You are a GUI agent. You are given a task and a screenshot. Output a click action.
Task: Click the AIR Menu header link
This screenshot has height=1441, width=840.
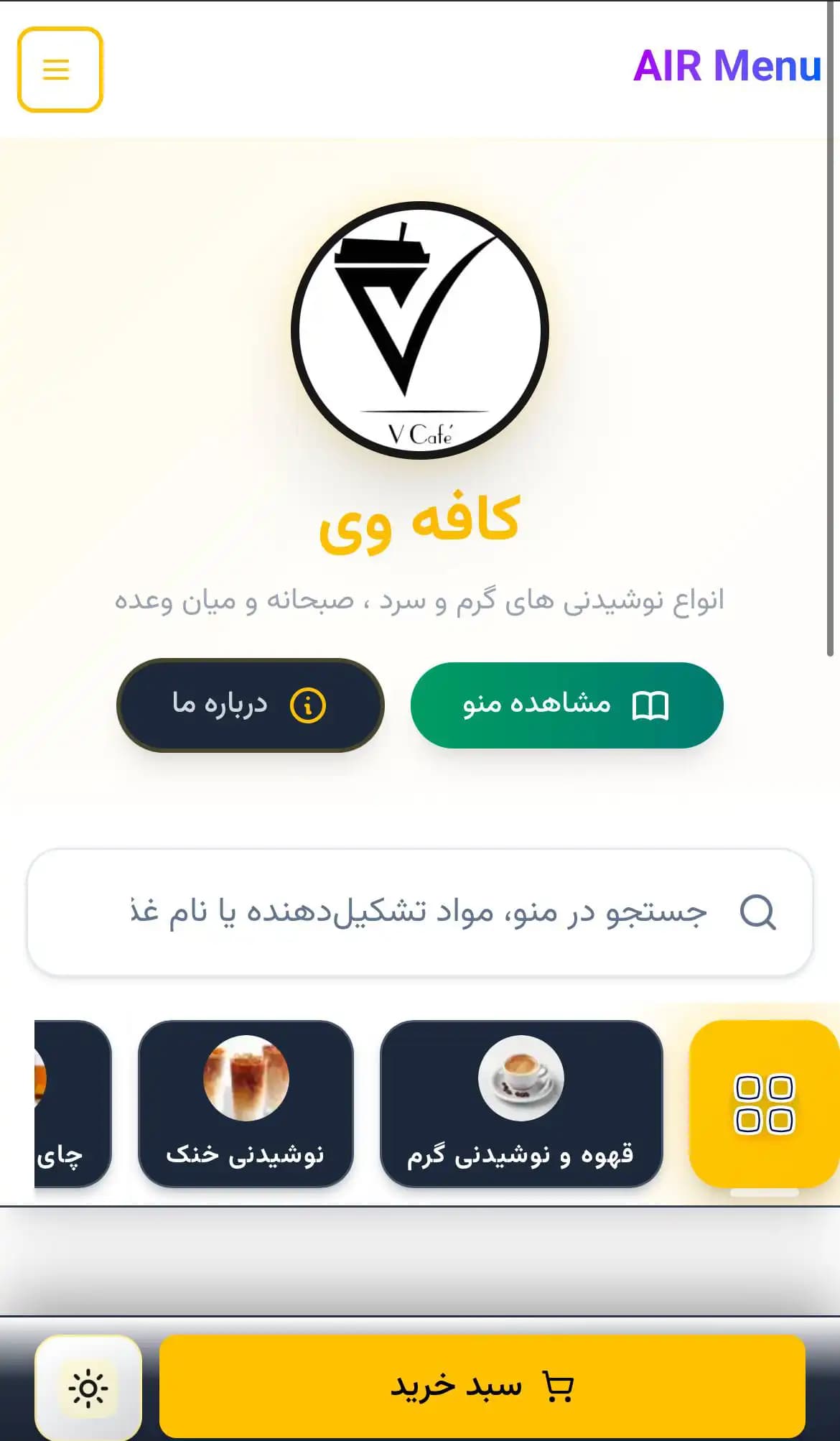coord(727,66)
